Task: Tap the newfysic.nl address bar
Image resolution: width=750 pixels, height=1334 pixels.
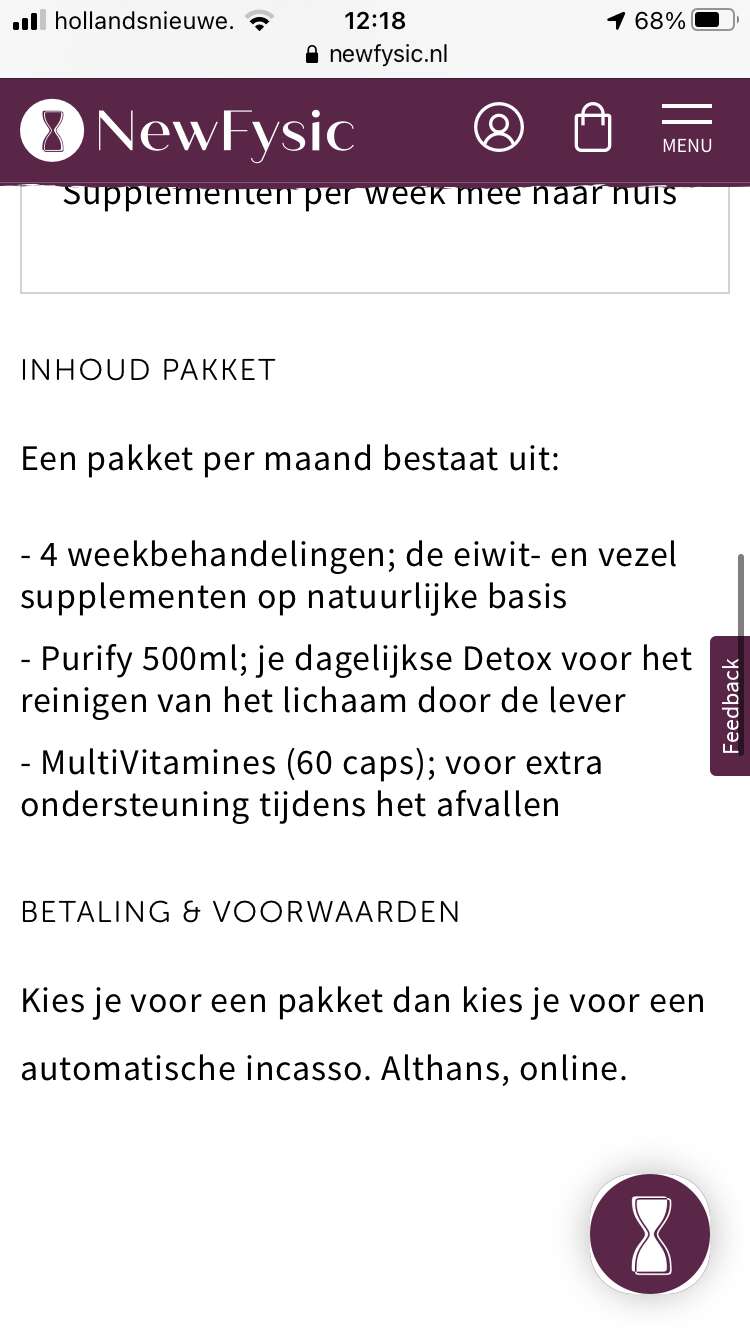Action: click(375, 54)
